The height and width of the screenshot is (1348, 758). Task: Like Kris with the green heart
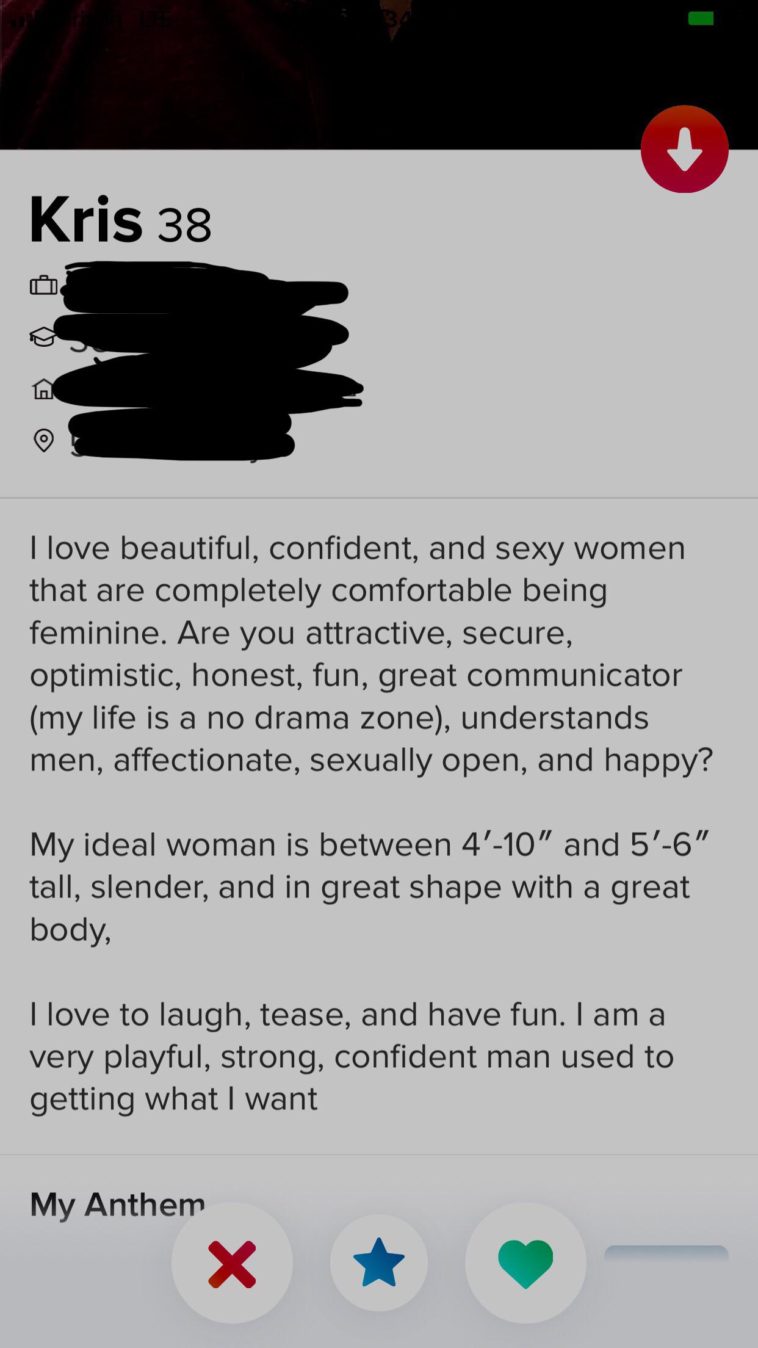525,1263
